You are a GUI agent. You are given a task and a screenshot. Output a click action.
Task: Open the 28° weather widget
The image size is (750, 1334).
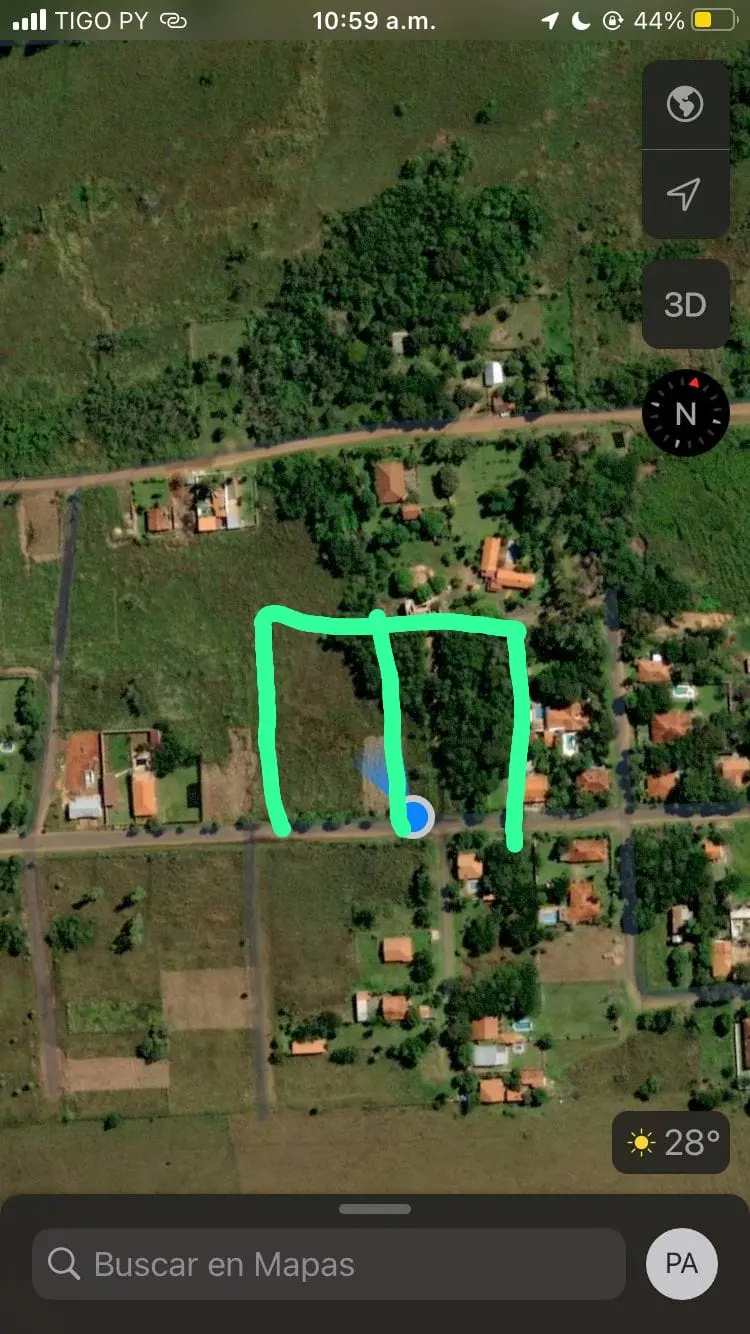[x=671, y=1142]
